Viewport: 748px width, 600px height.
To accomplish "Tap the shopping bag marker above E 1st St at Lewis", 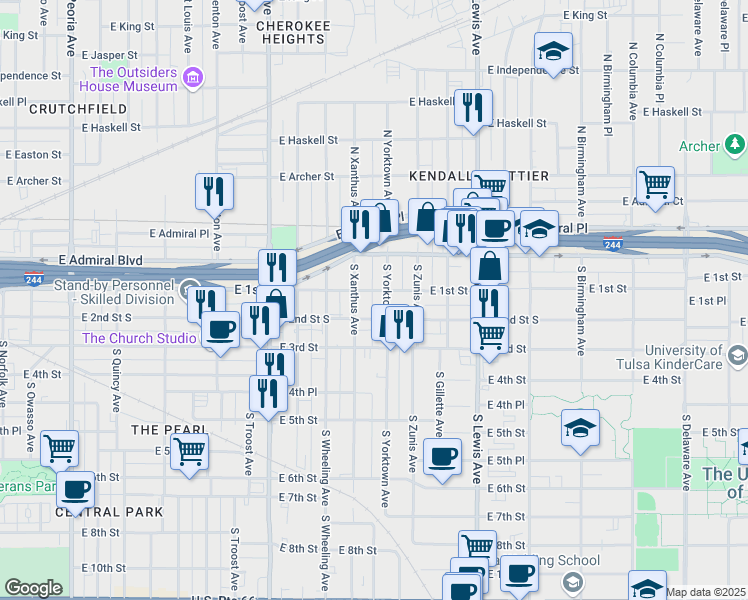I will pyautogui.click(x=489, y=267).
